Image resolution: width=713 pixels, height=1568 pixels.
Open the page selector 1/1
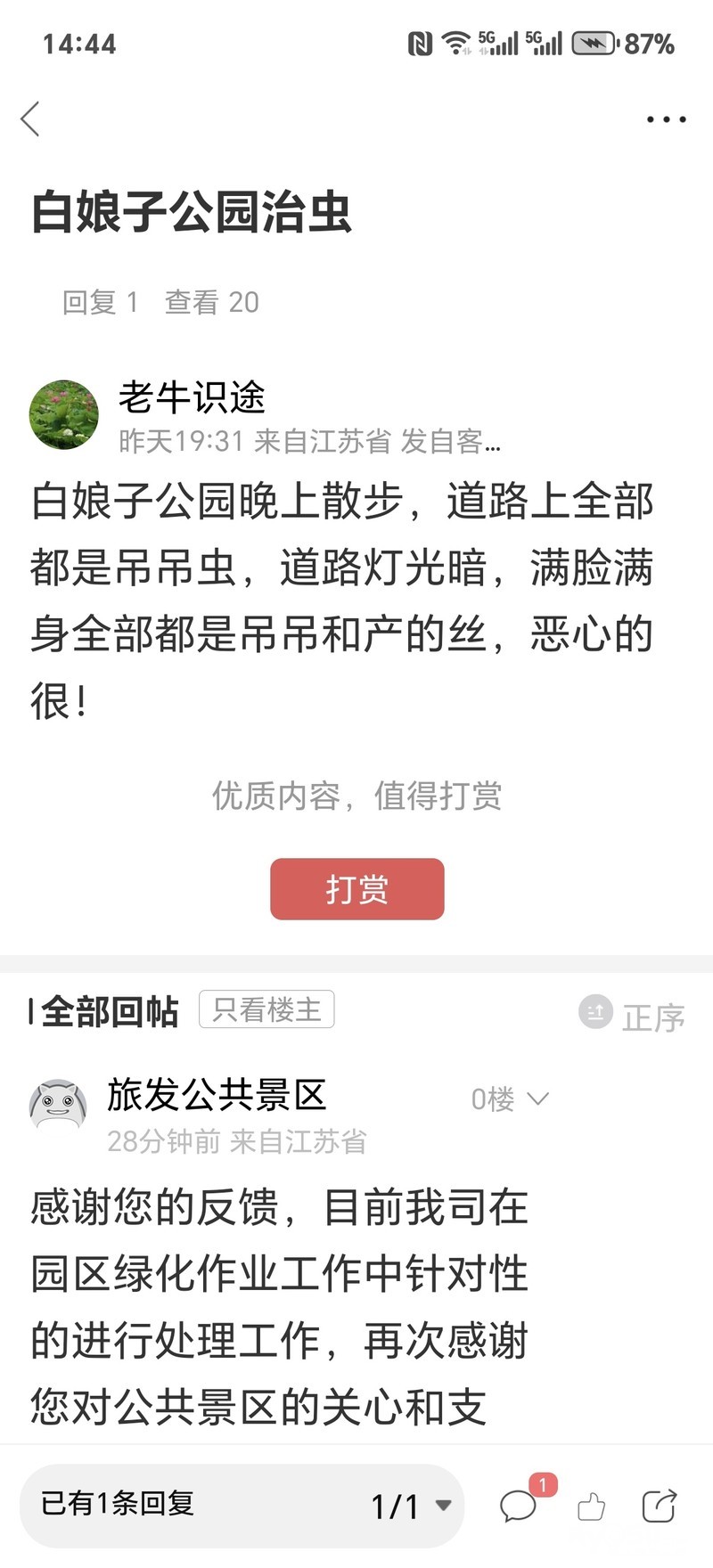(x=410, y=1506)
